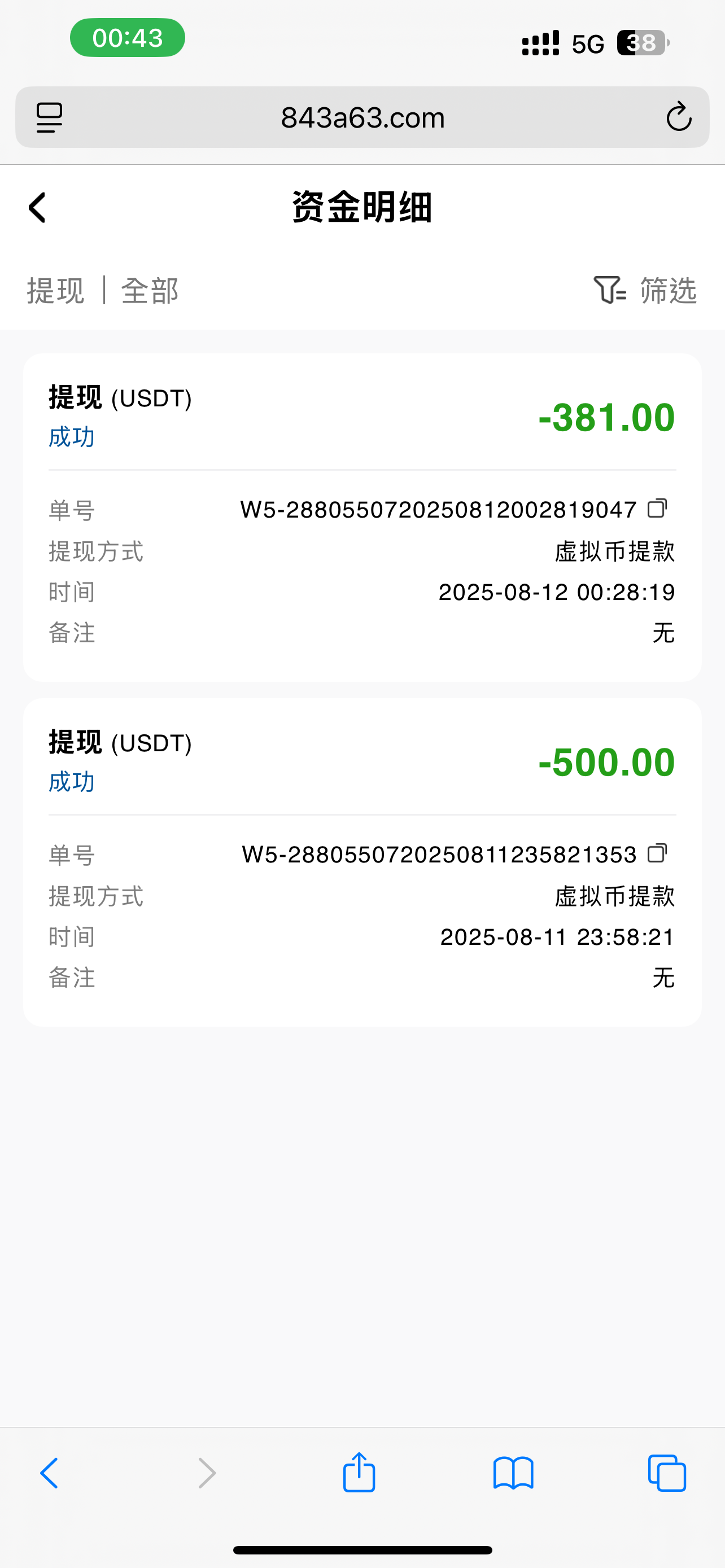The height and width of the screenshot is (1568, 725).
Task: Open Safari bookmarks
Action: click(513, 1473)
